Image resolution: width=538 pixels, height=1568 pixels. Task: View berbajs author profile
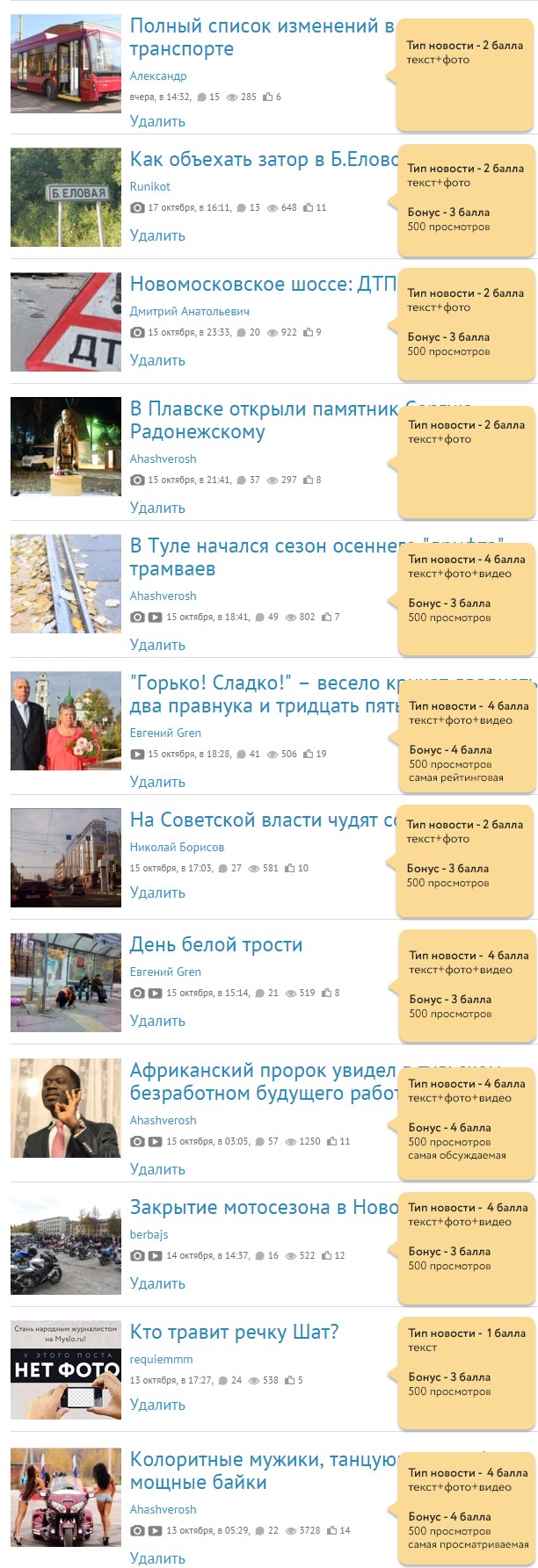point(149,1234)
